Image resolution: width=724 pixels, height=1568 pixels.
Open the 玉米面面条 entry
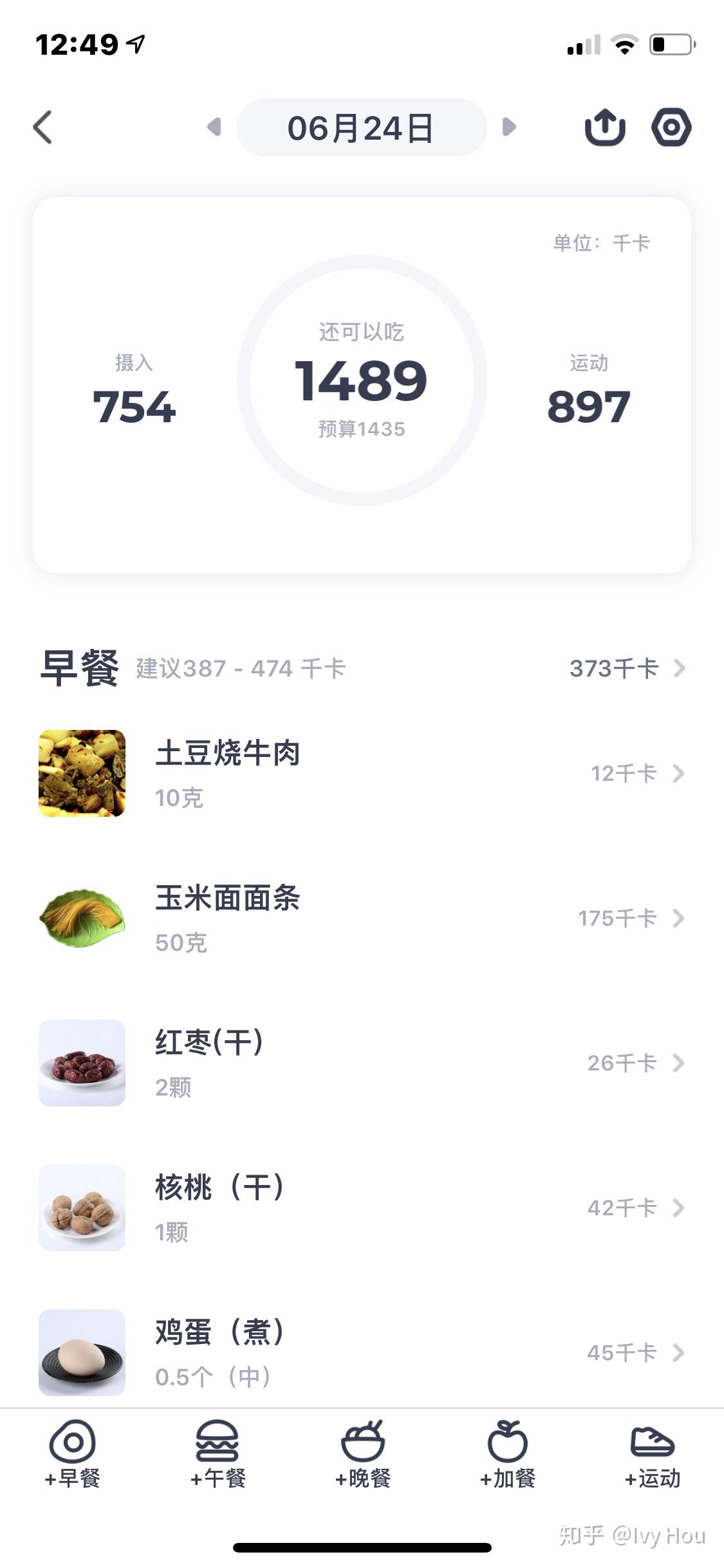360,918
